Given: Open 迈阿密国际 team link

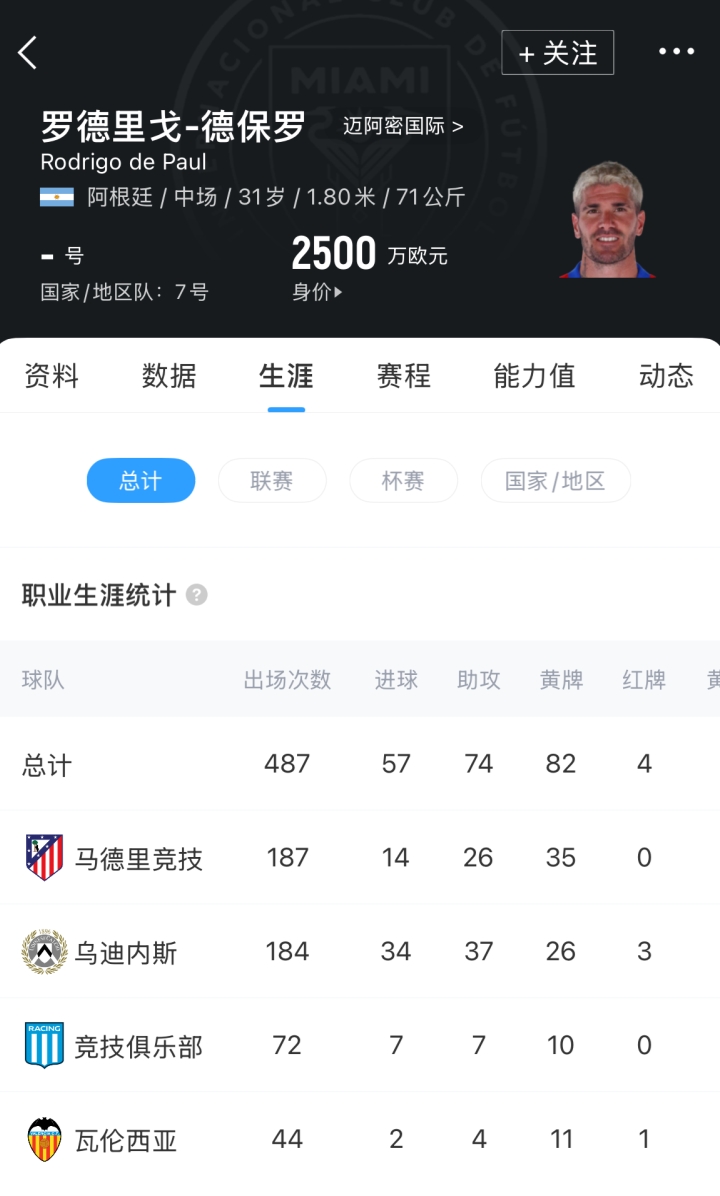Looking at the screenshot, I should 402,127.
